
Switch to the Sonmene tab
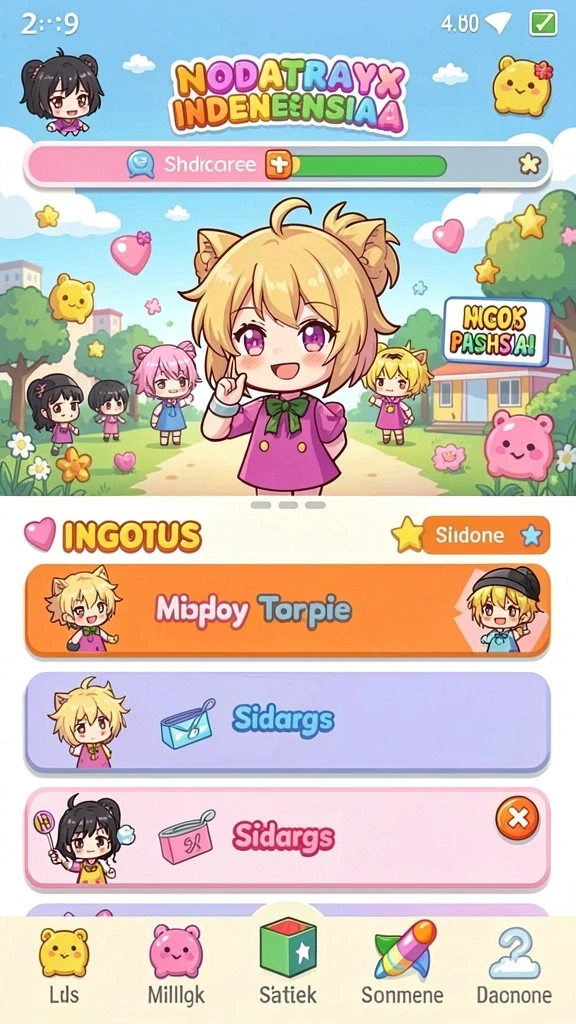pyautogui.click(x=402, y=965)
